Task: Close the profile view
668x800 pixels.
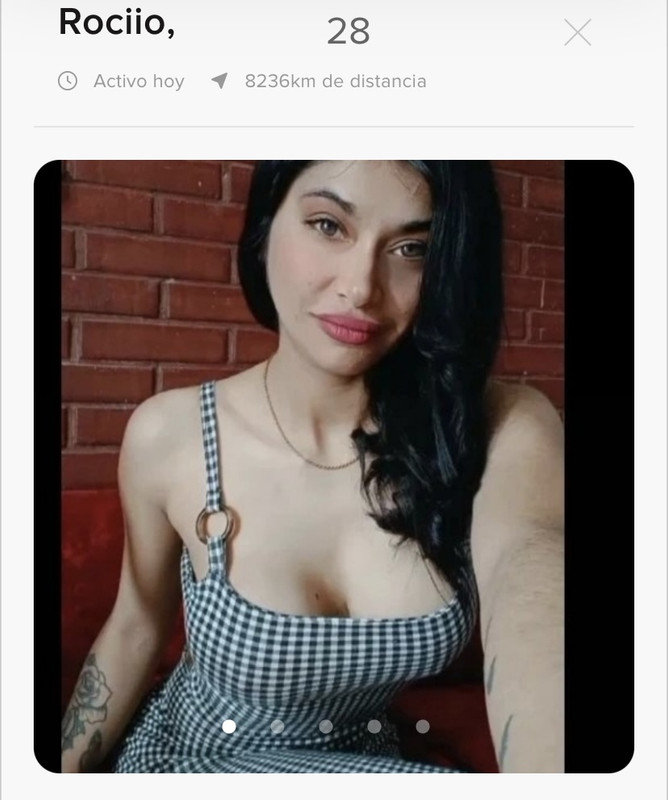Action: pyautogui.click(x=577, y=33)
